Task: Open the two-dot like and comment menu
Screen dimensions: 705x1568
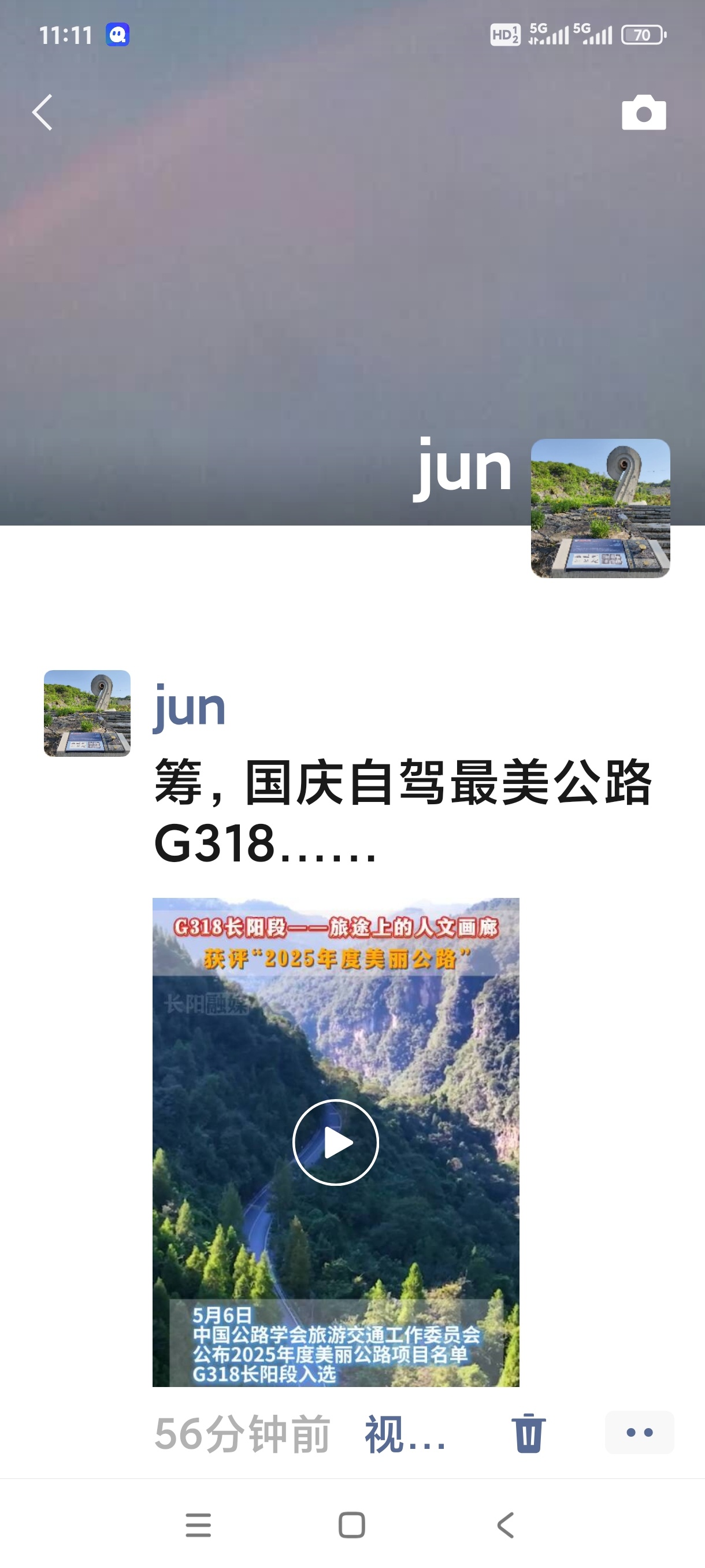Action: (639, 1432)
